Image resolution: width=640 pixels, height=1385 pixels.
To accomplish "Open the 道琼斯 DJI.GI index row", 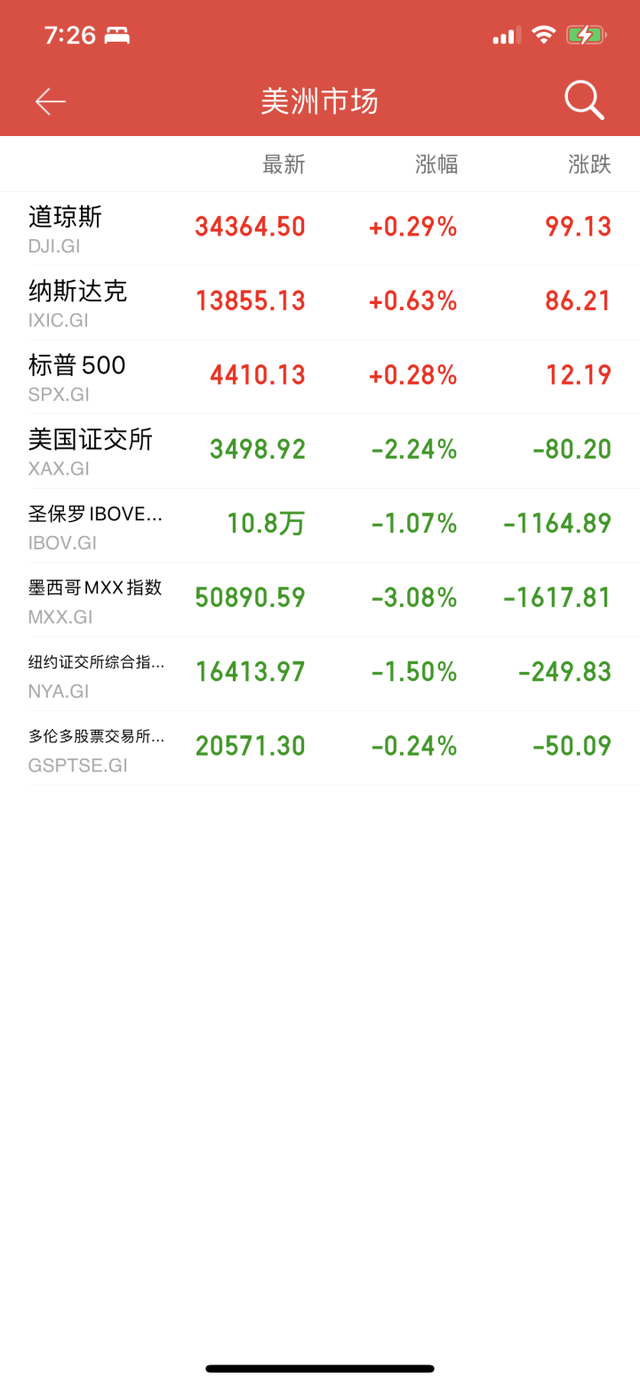I will (x=320, y=227).
